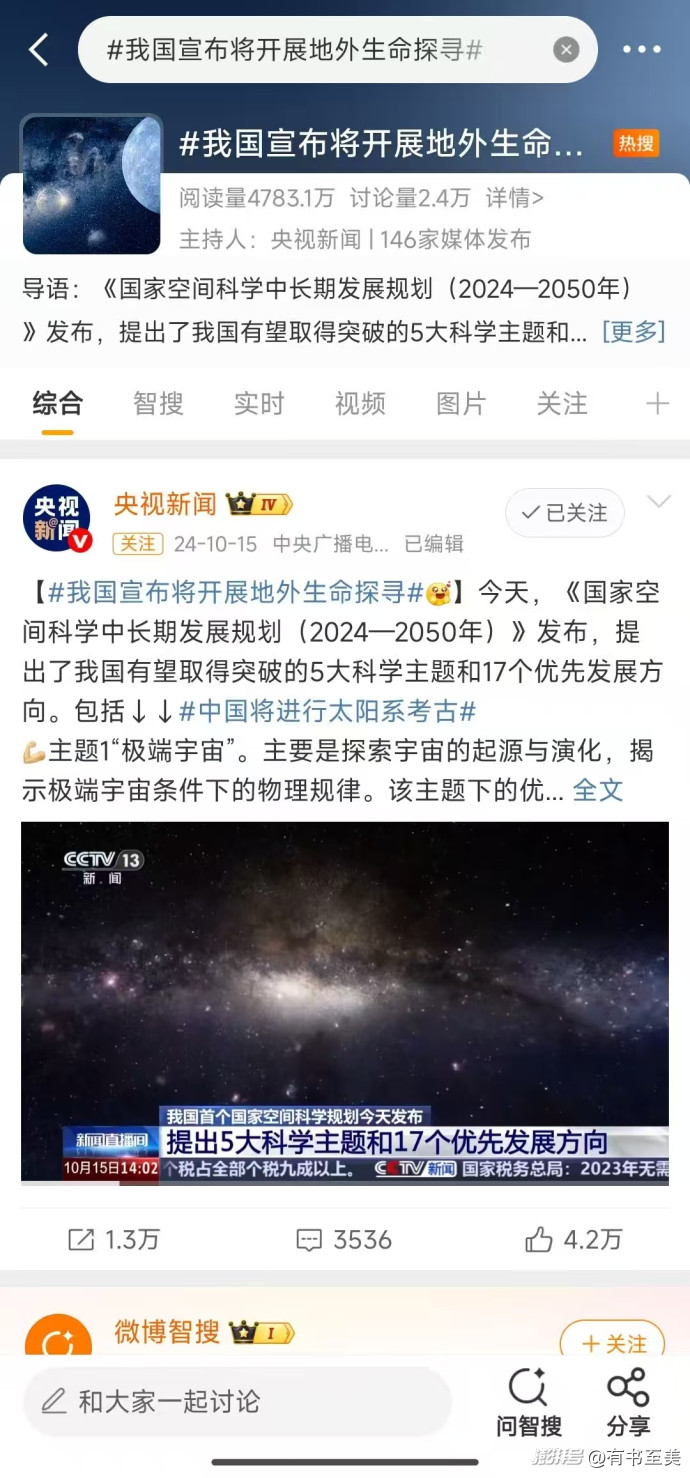Switch to the 智搜 tab
Screen dimensions: 690x1478
tap(158, 404)
